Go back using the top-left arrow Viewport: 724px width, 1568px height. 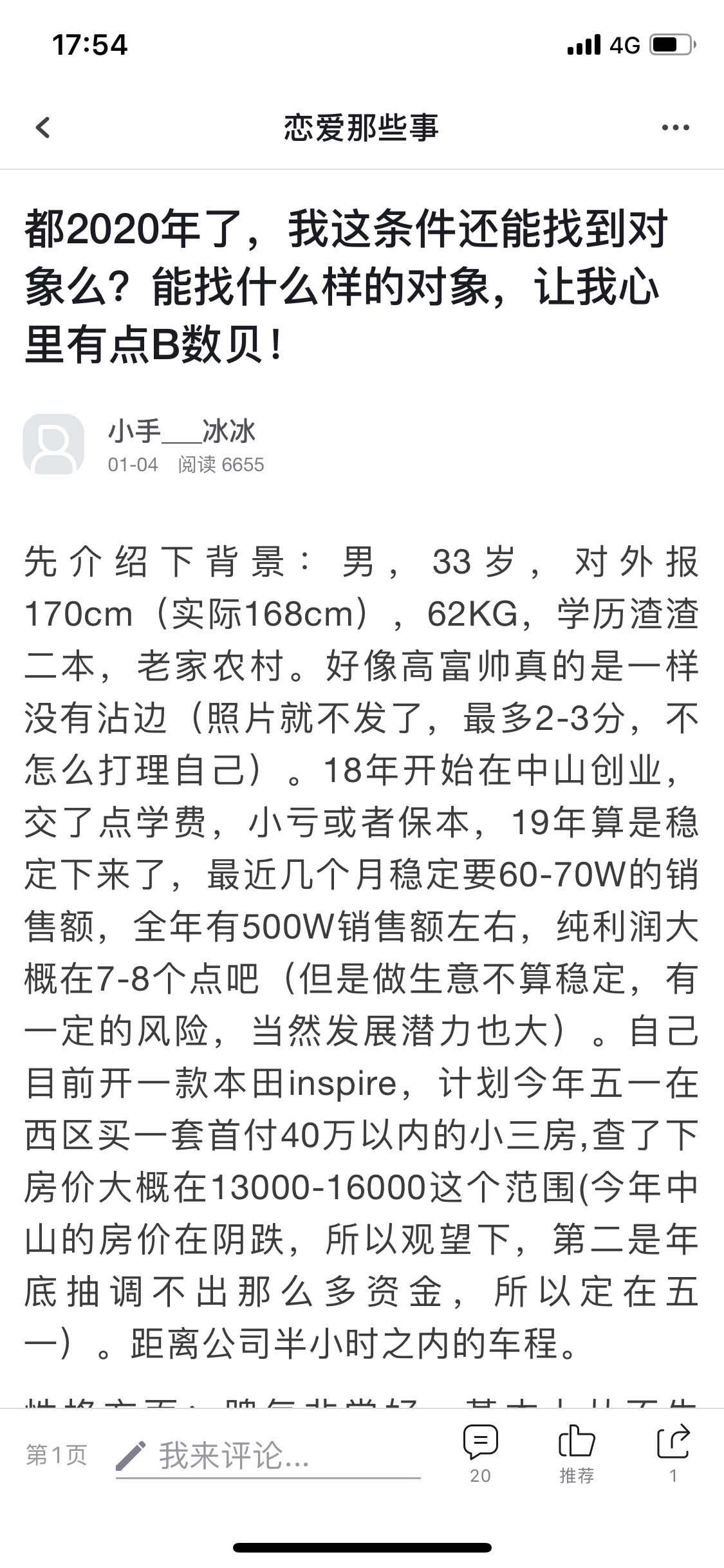click(42, 127)
